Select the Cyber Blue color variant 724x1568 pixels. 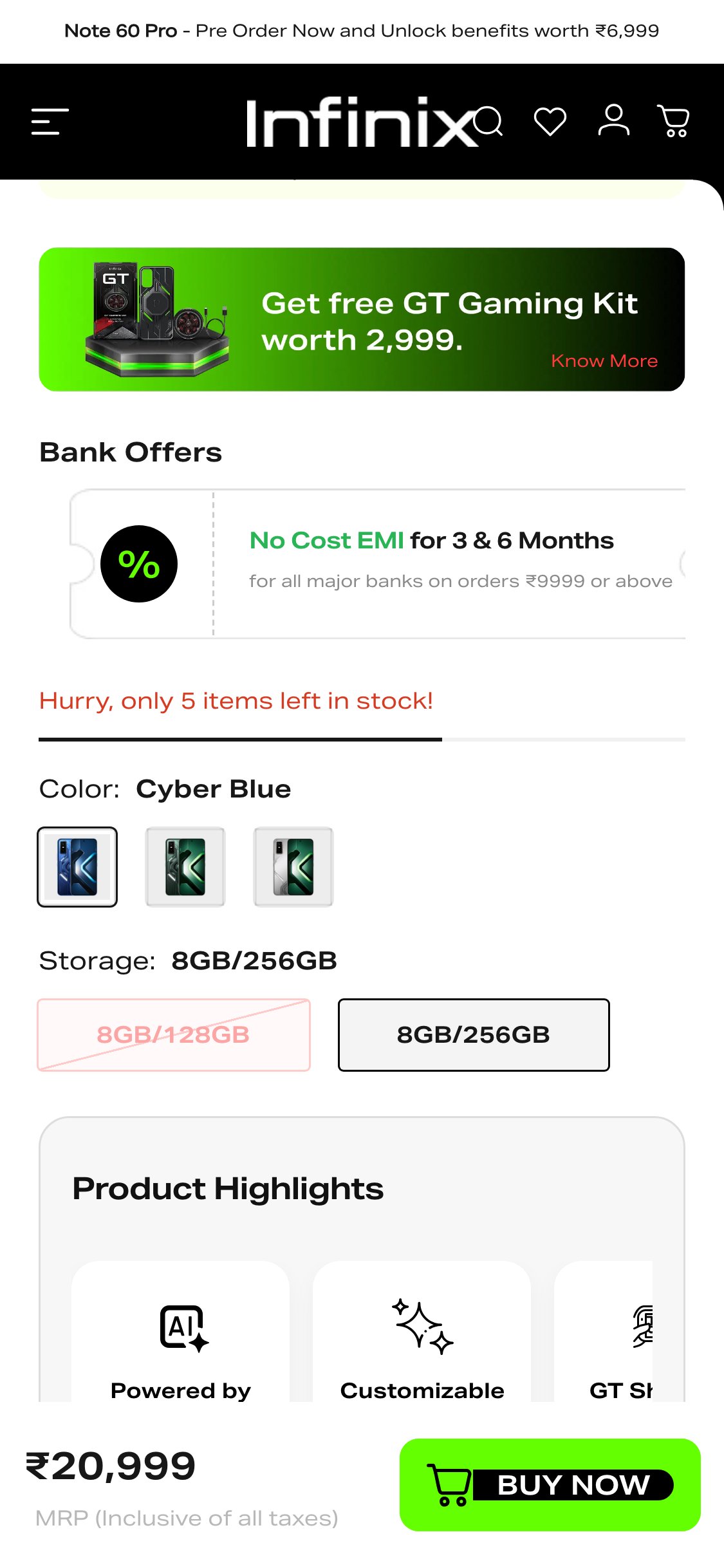coord(77,866)
